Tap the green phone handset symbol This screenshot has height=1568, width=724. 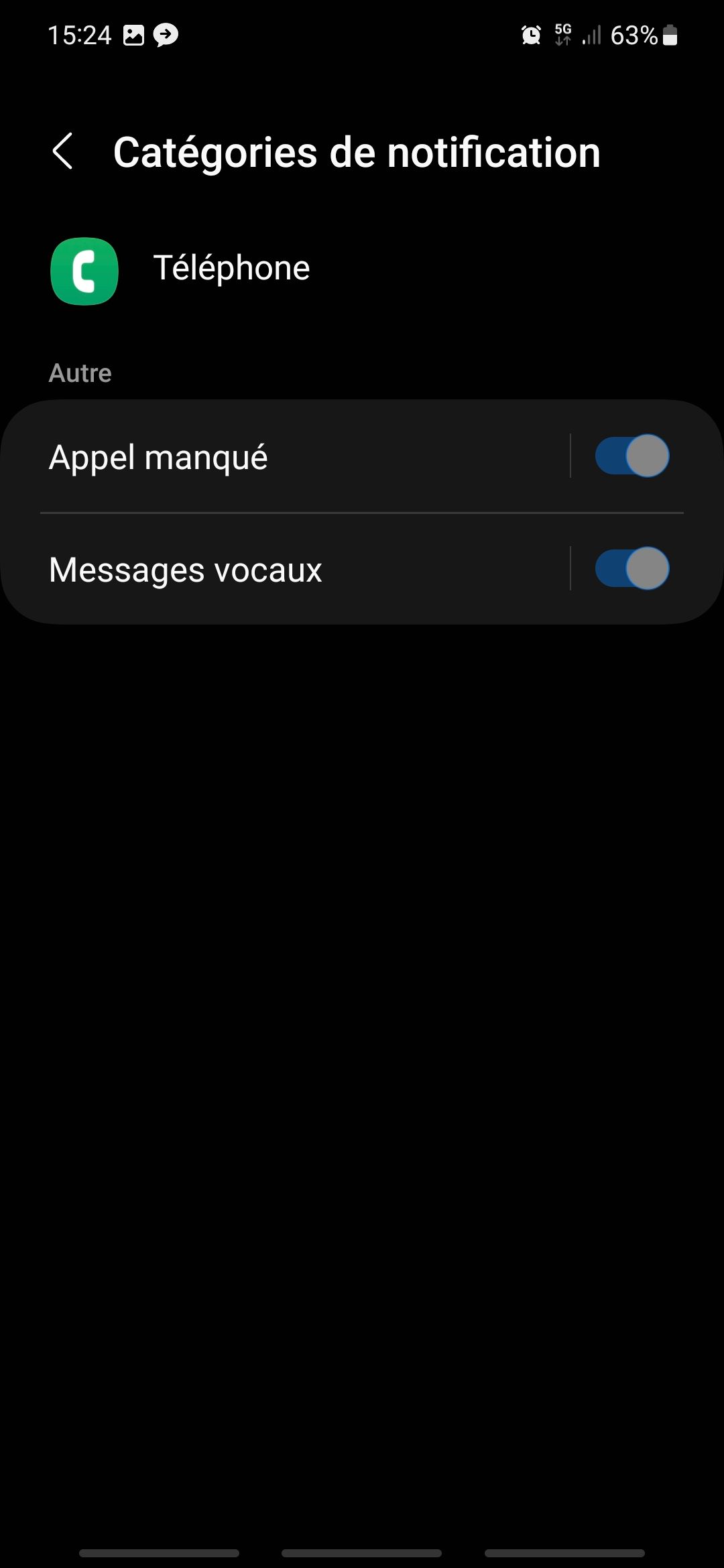click(x=83, y=271)
